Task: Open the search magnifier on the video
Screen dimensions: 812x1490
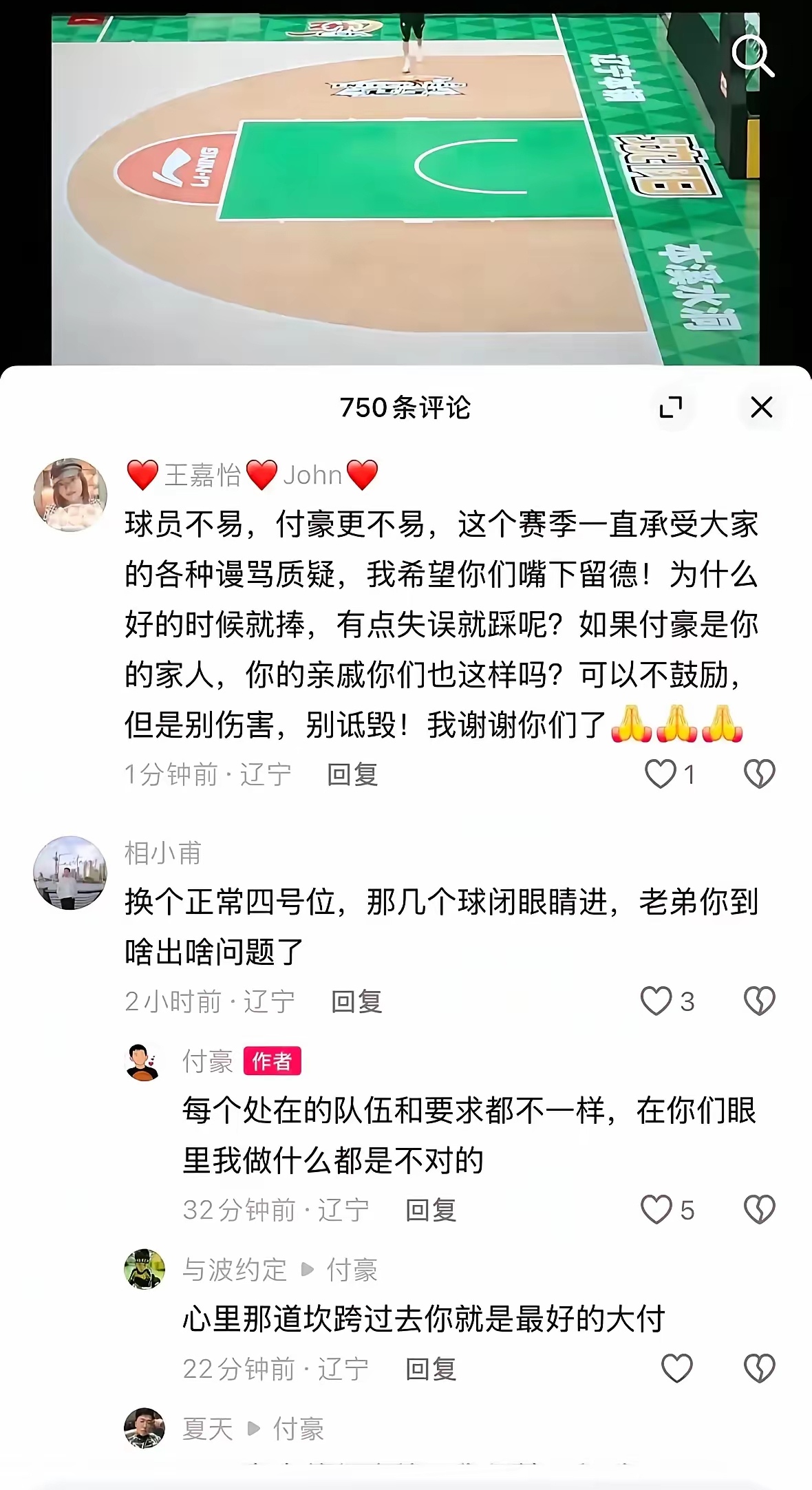Action: tap(753, 55)
